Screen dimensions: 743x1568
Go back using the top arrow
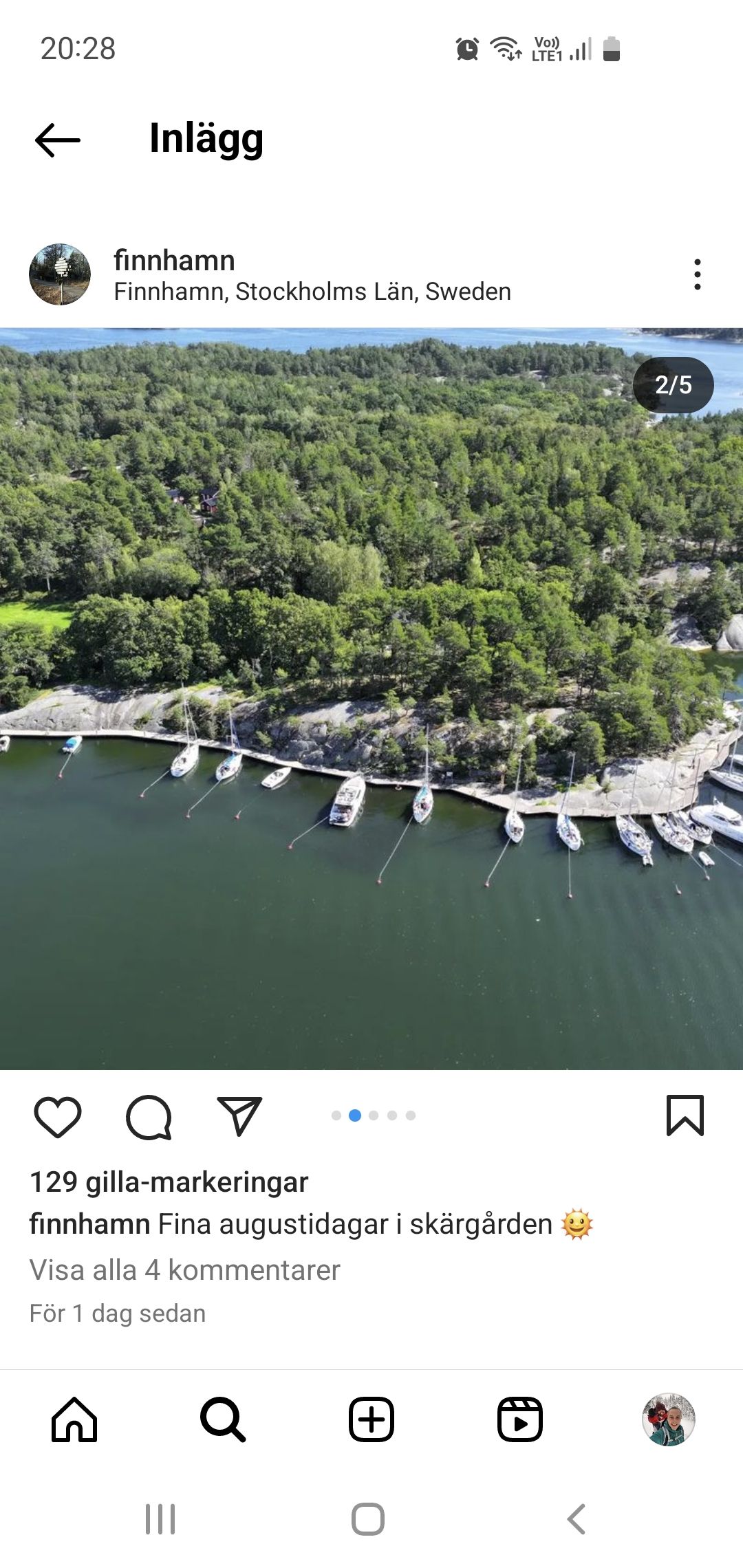(x=58, y=140)
